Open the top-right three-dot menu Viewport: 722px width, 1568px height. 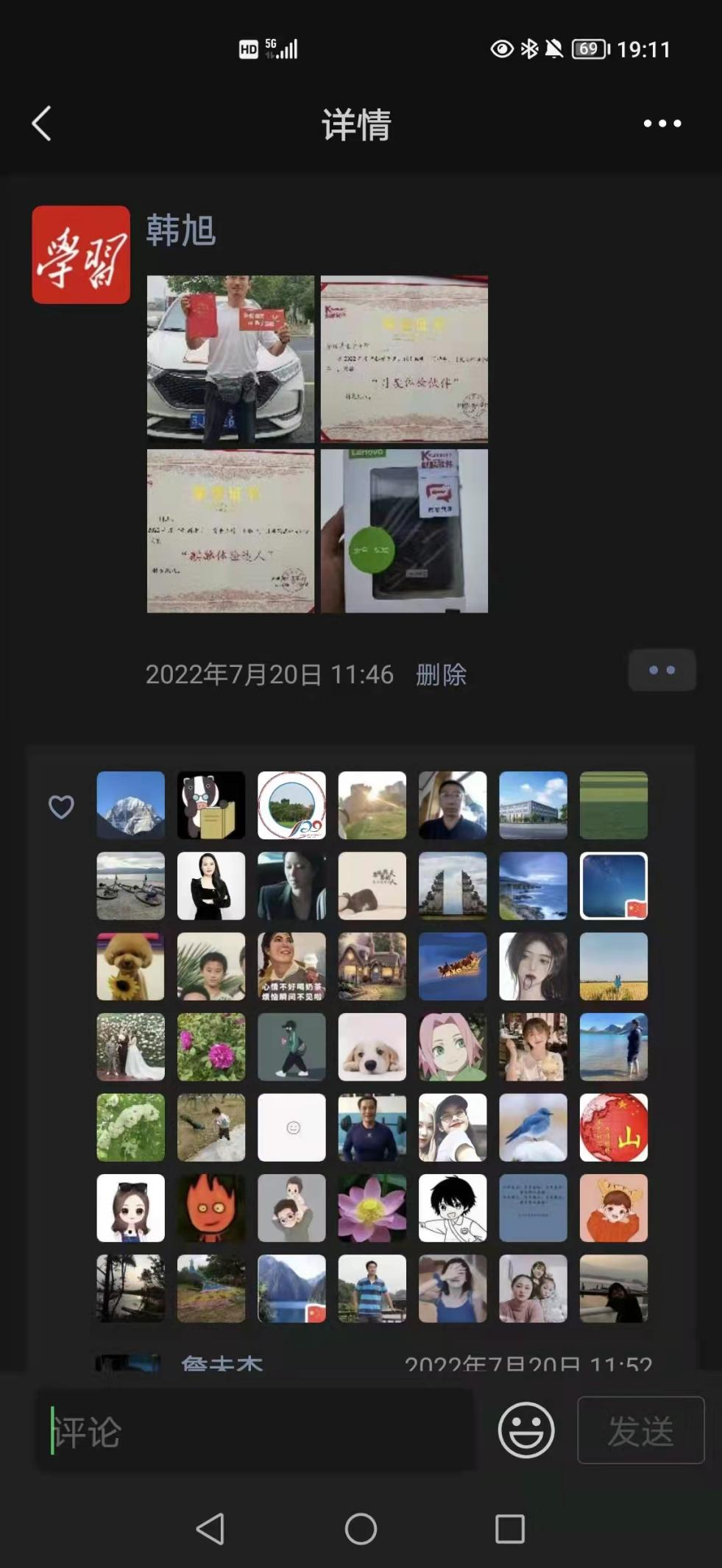tap(662, 123)
